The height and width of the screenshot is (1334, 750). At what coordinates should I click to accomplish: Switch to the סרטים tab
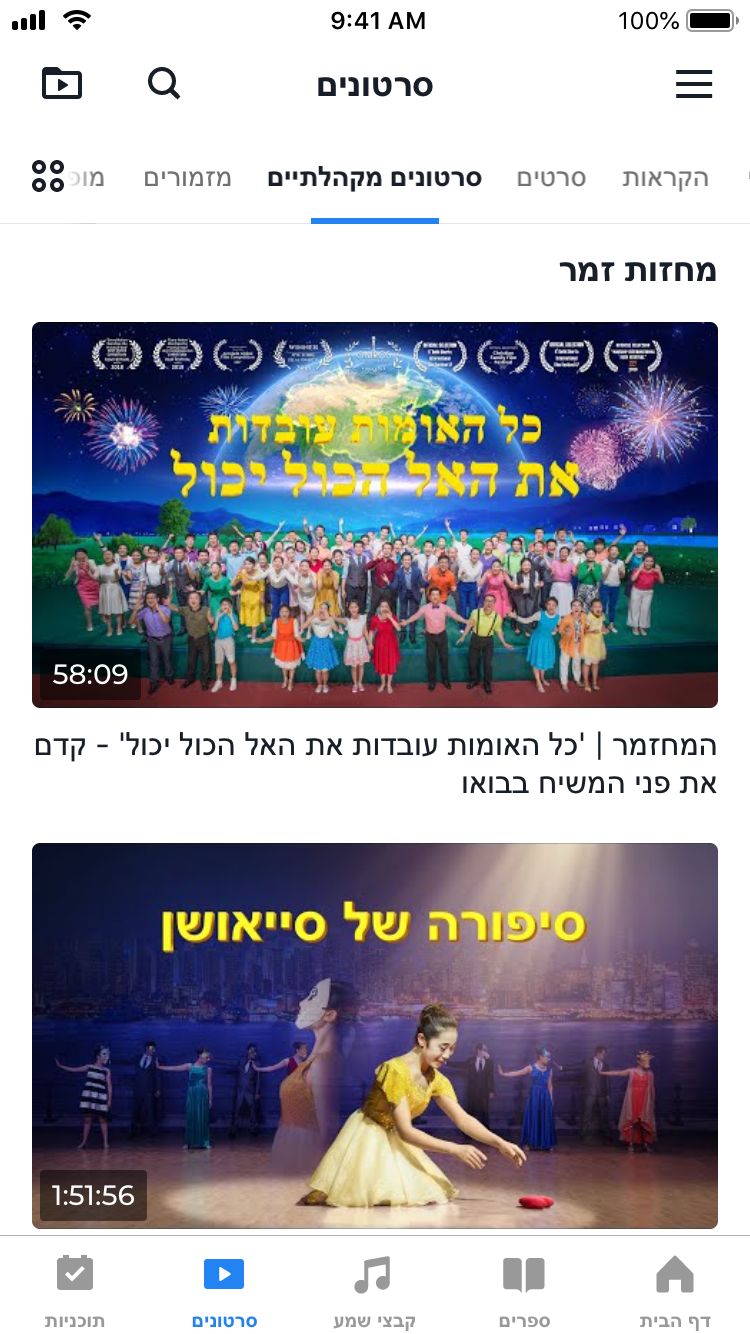pyautogui.click(x=551, y=179)
